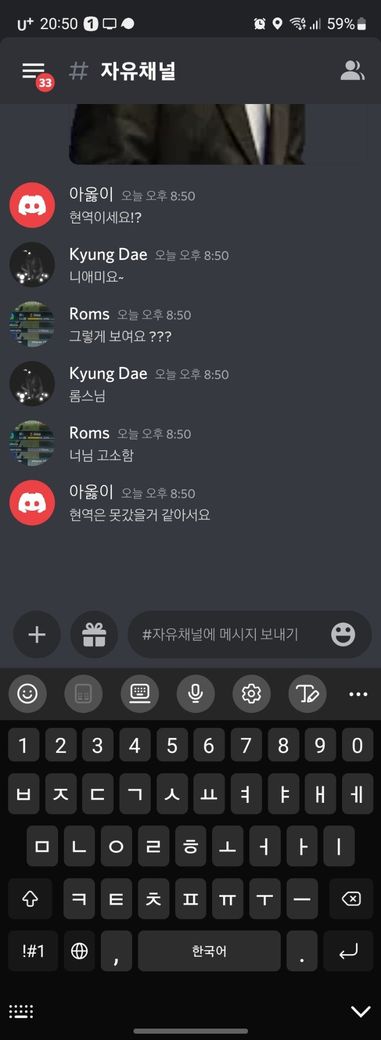Screen dimensions: 381x1040
Task: Open the member list icon
Action: pos(352,70)
